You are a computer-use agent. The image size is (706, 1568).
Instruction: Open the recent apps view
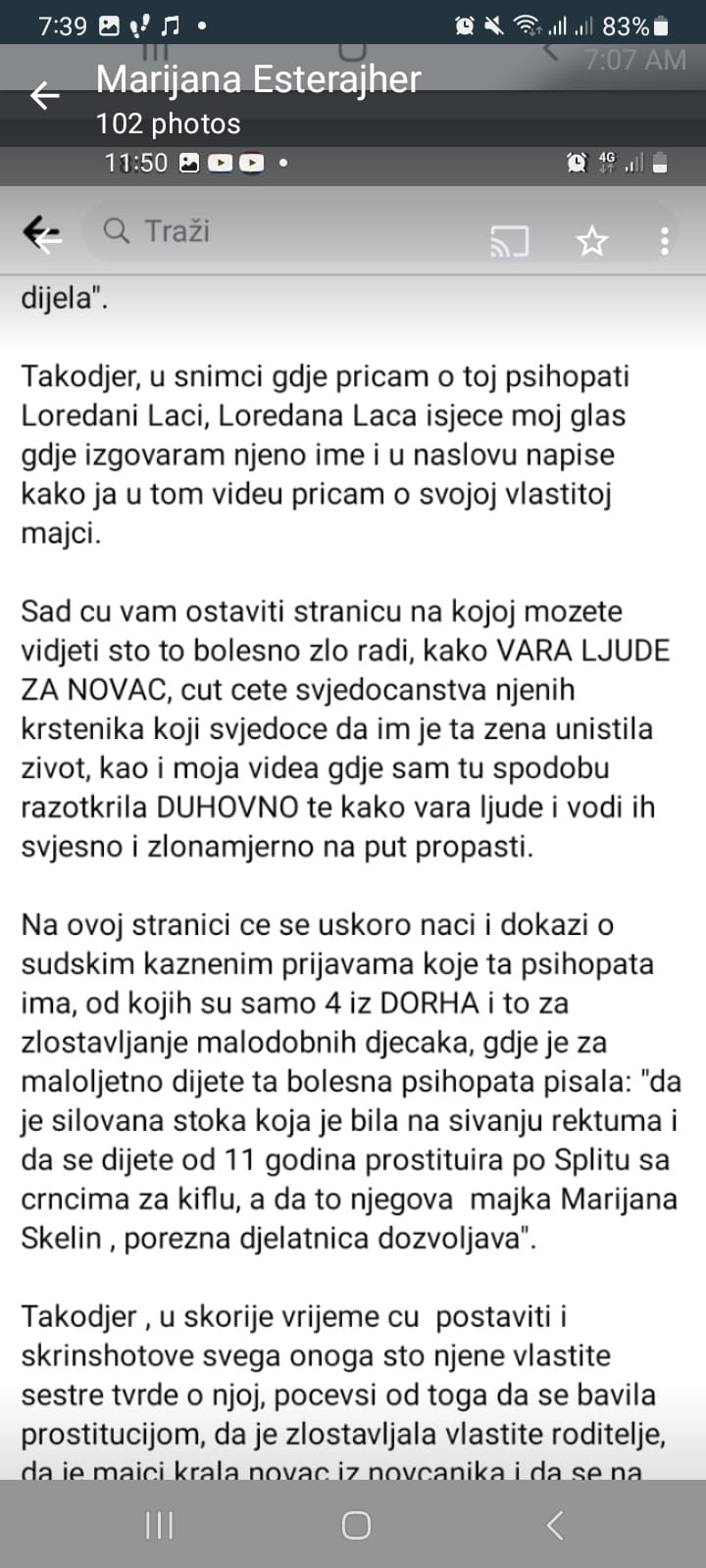tap(159, 1525)
